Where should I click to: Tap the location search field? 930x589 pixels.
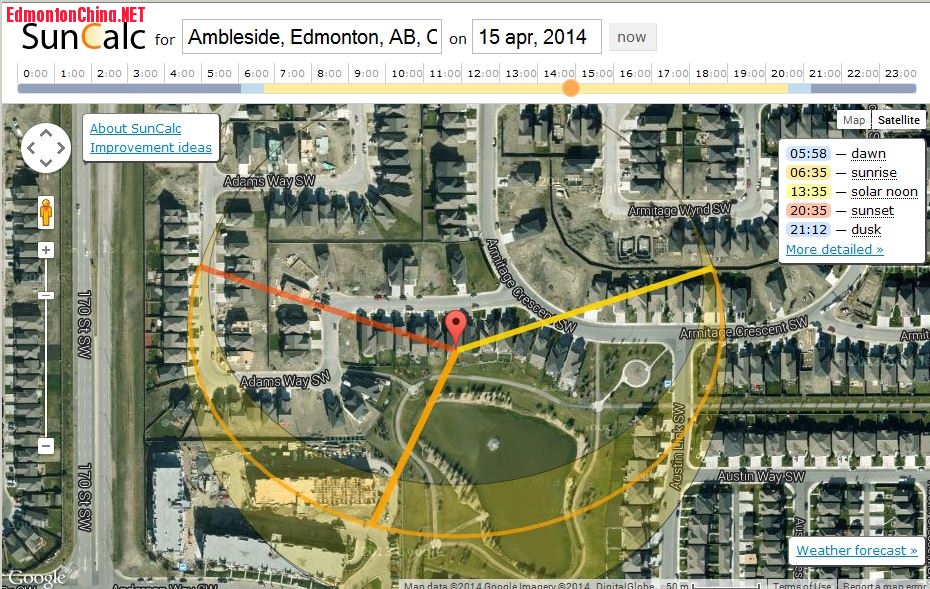tap(313, 38)
